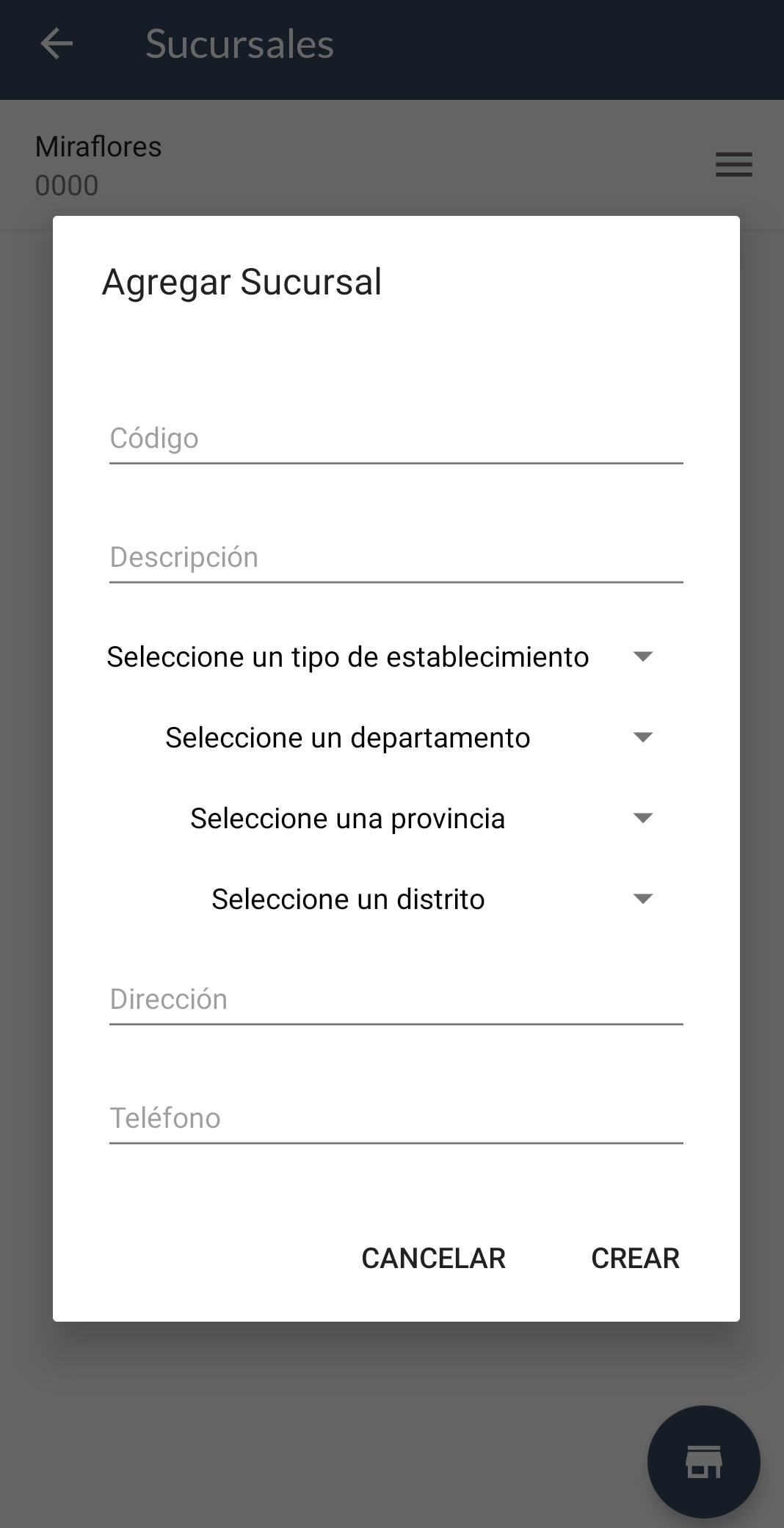The image size is (784, 1528).
Task: Expand the Seleccione un departamento dropdown
Action: pyautogui.click(x=380, y=737)
